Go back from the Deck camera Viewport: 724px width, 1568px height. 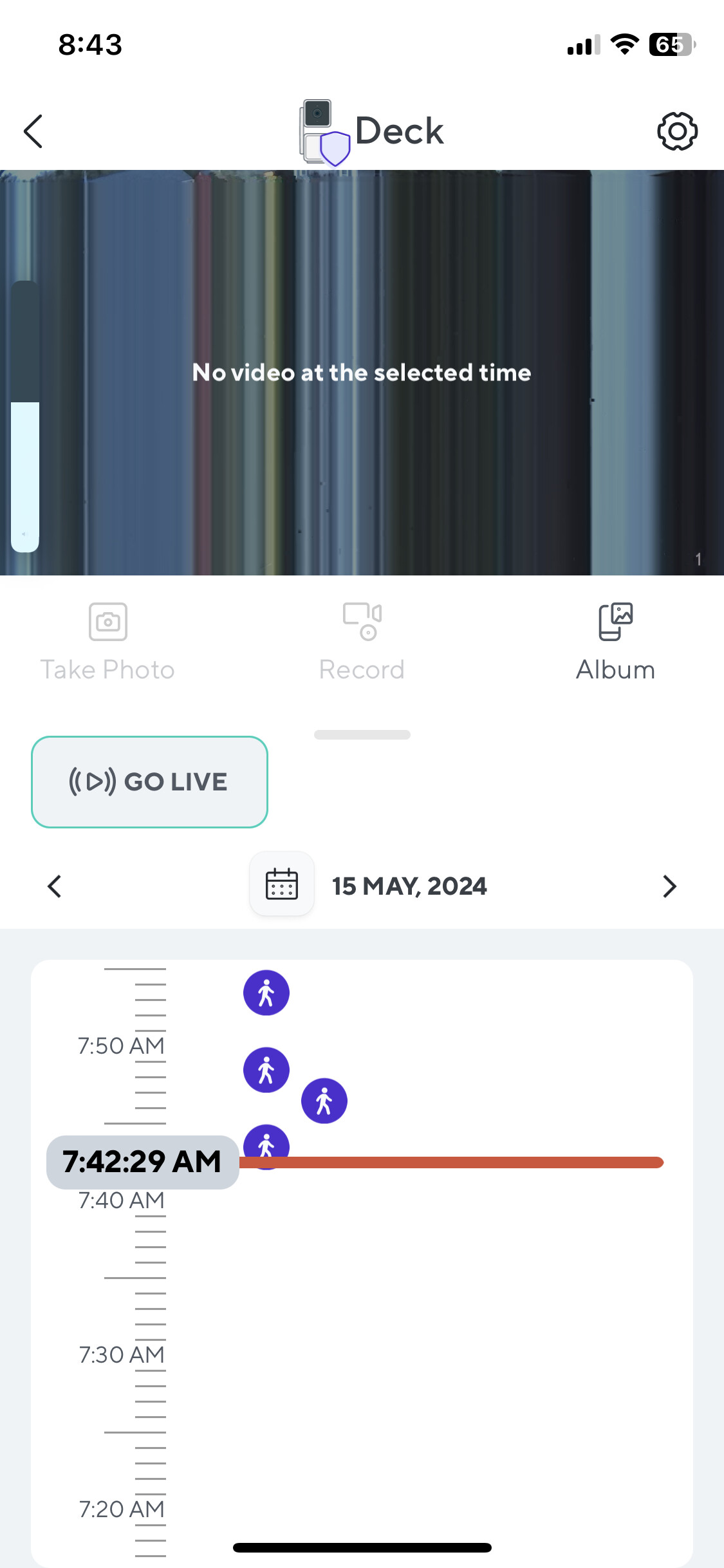pos(33,131)
